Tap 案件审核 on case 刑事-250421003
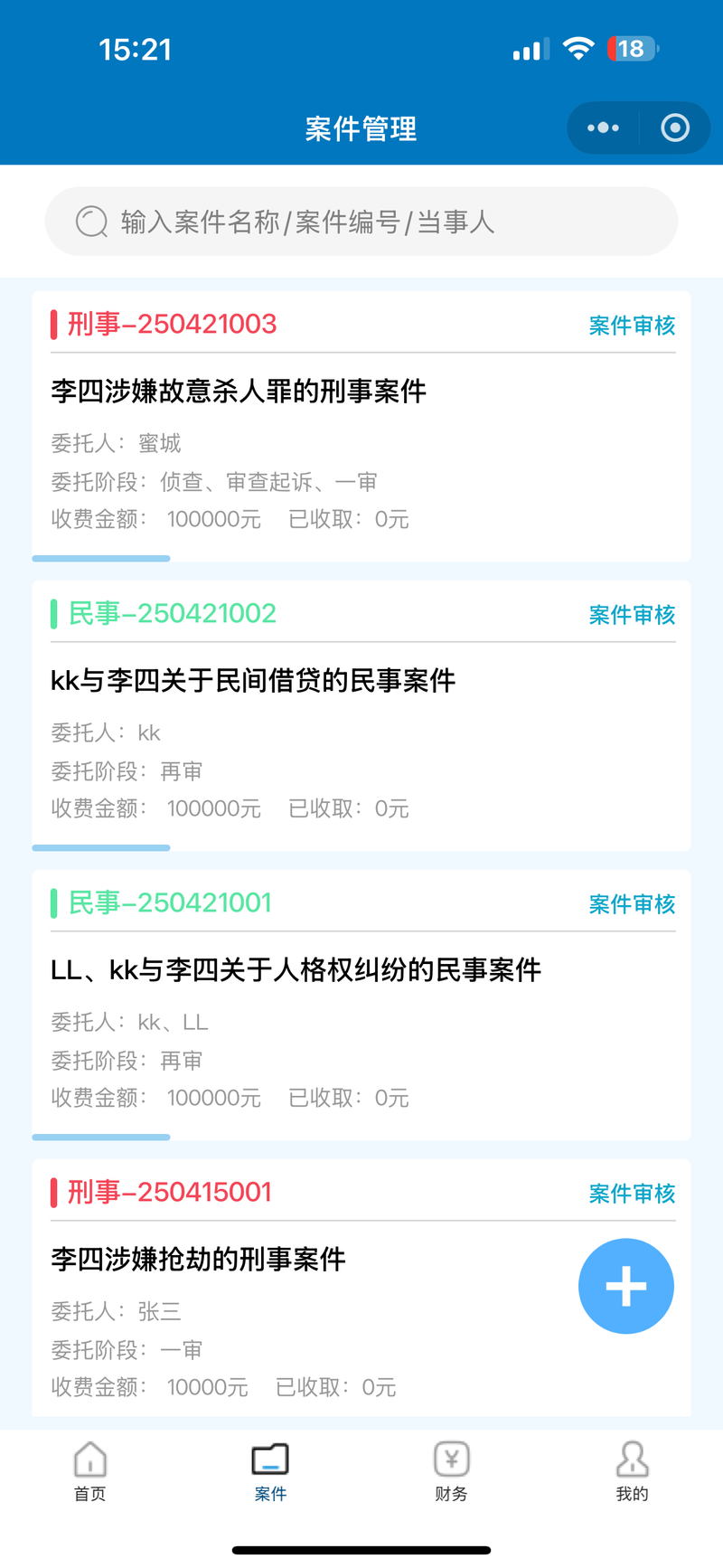The width and height of the screenshot is (723, 1568). pyautogui.click(x=632, y=326)
